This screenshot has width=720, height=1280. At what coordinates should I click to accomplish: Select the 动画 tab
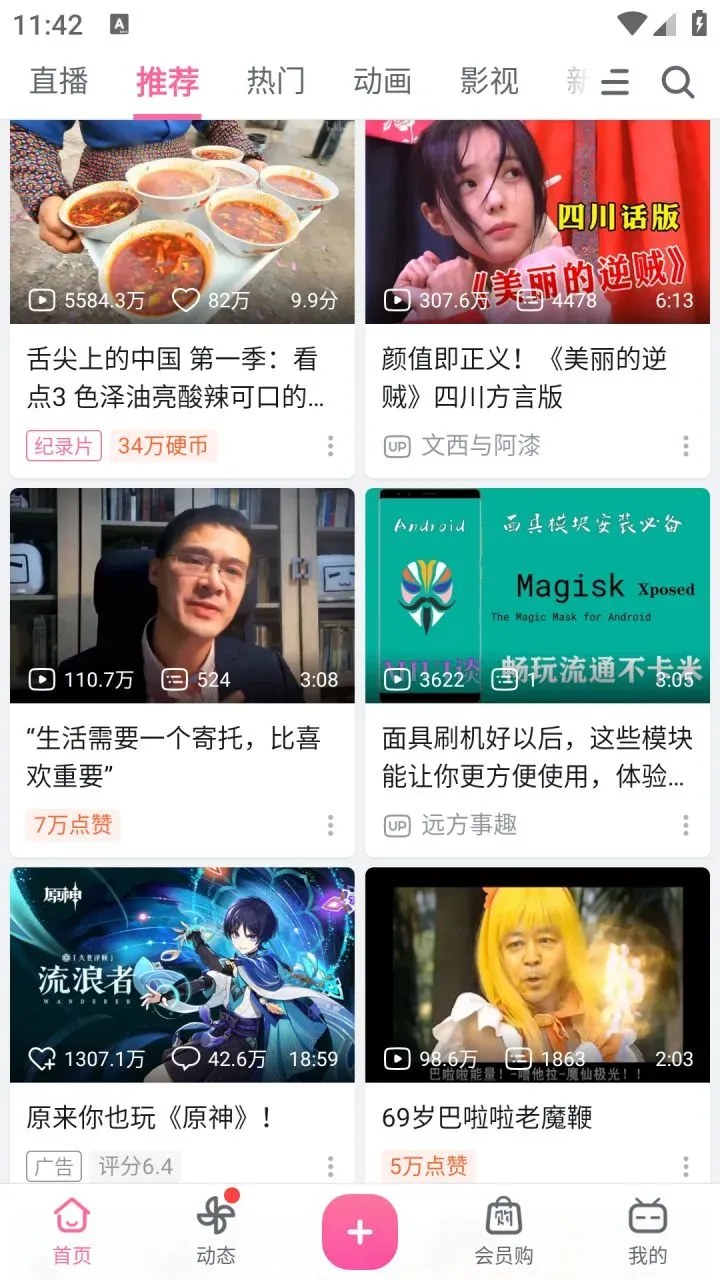click(382, 81)
